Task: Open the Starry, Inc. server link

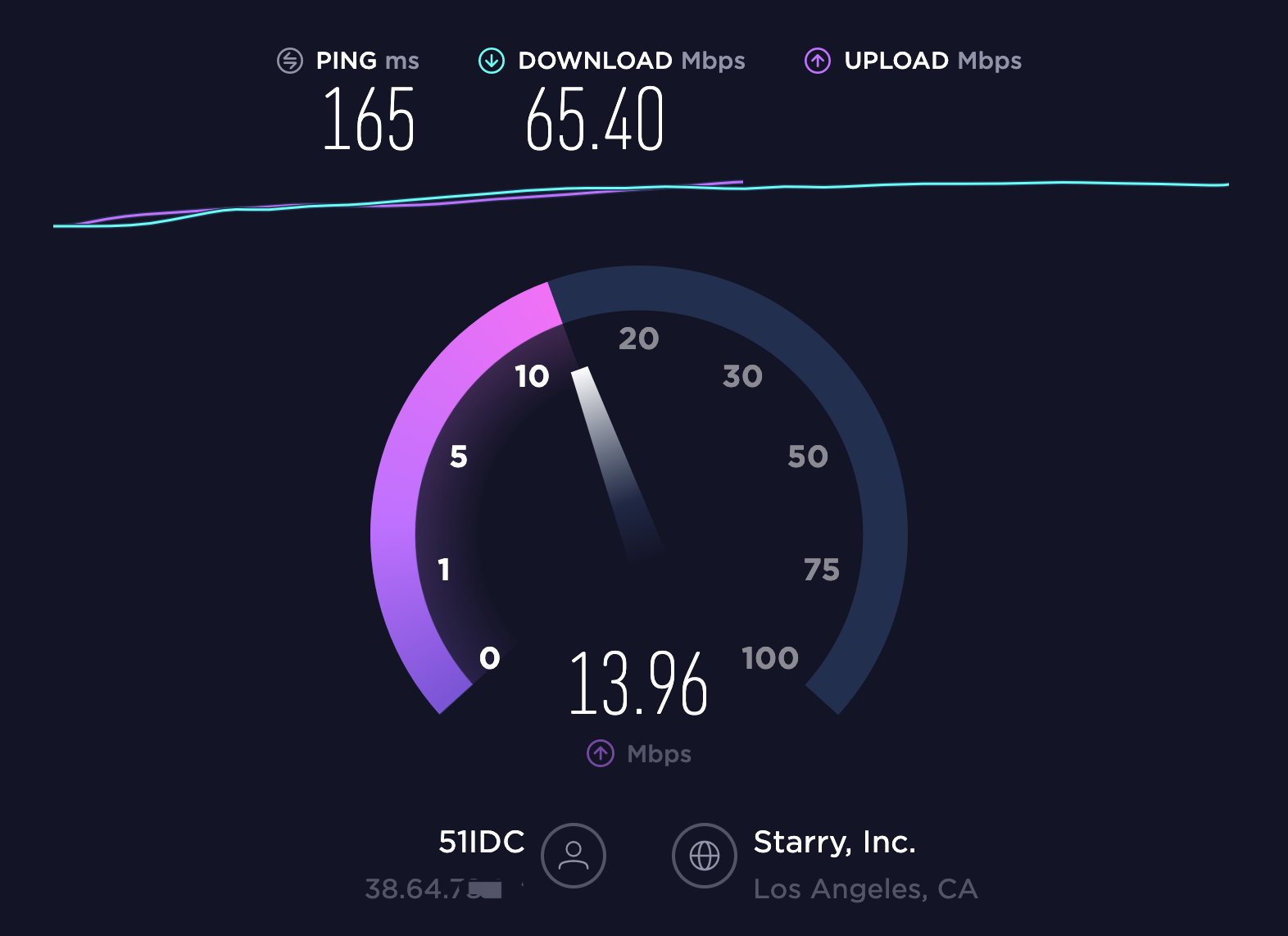Action: pyautogui.click(x=834, y=842)
